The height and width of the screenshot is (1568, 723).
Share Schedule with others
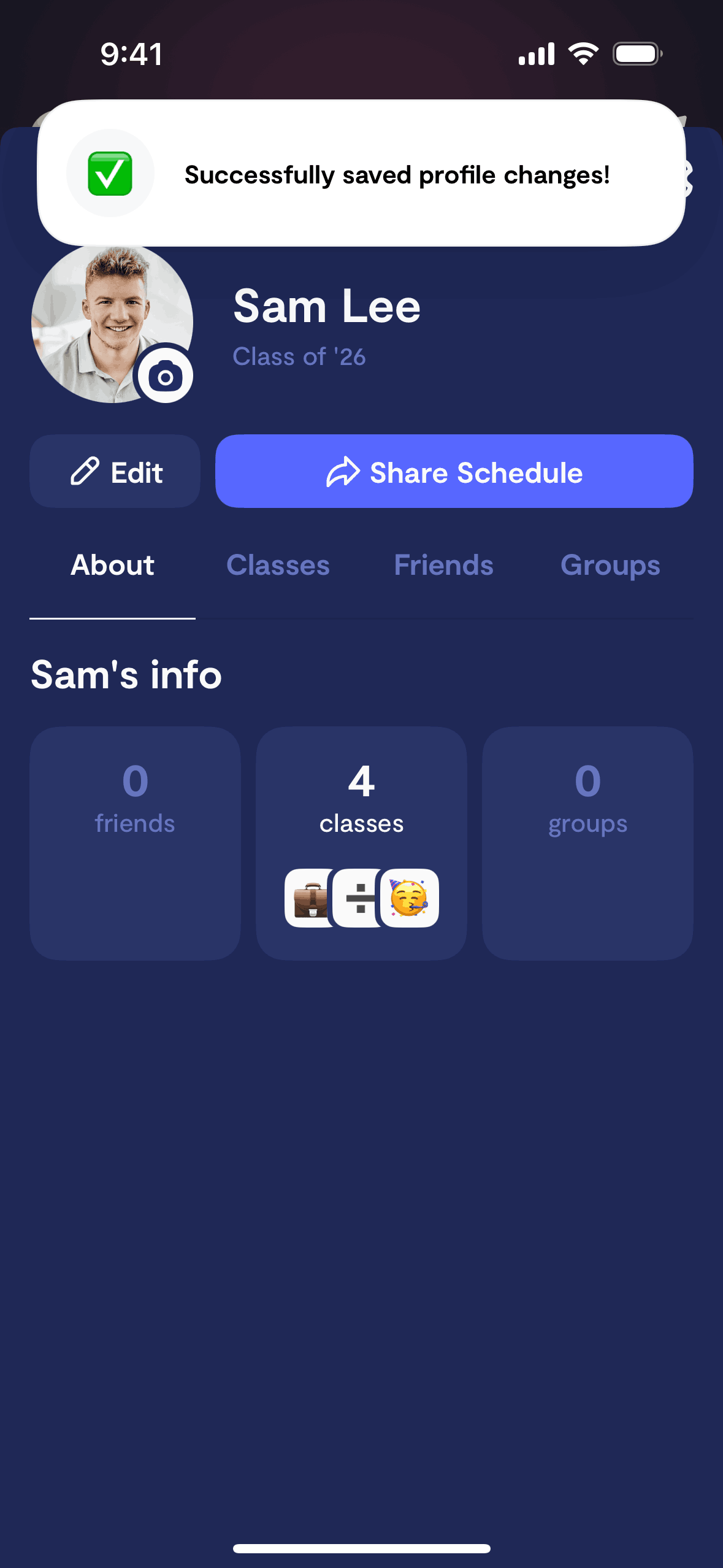[454, 472]
